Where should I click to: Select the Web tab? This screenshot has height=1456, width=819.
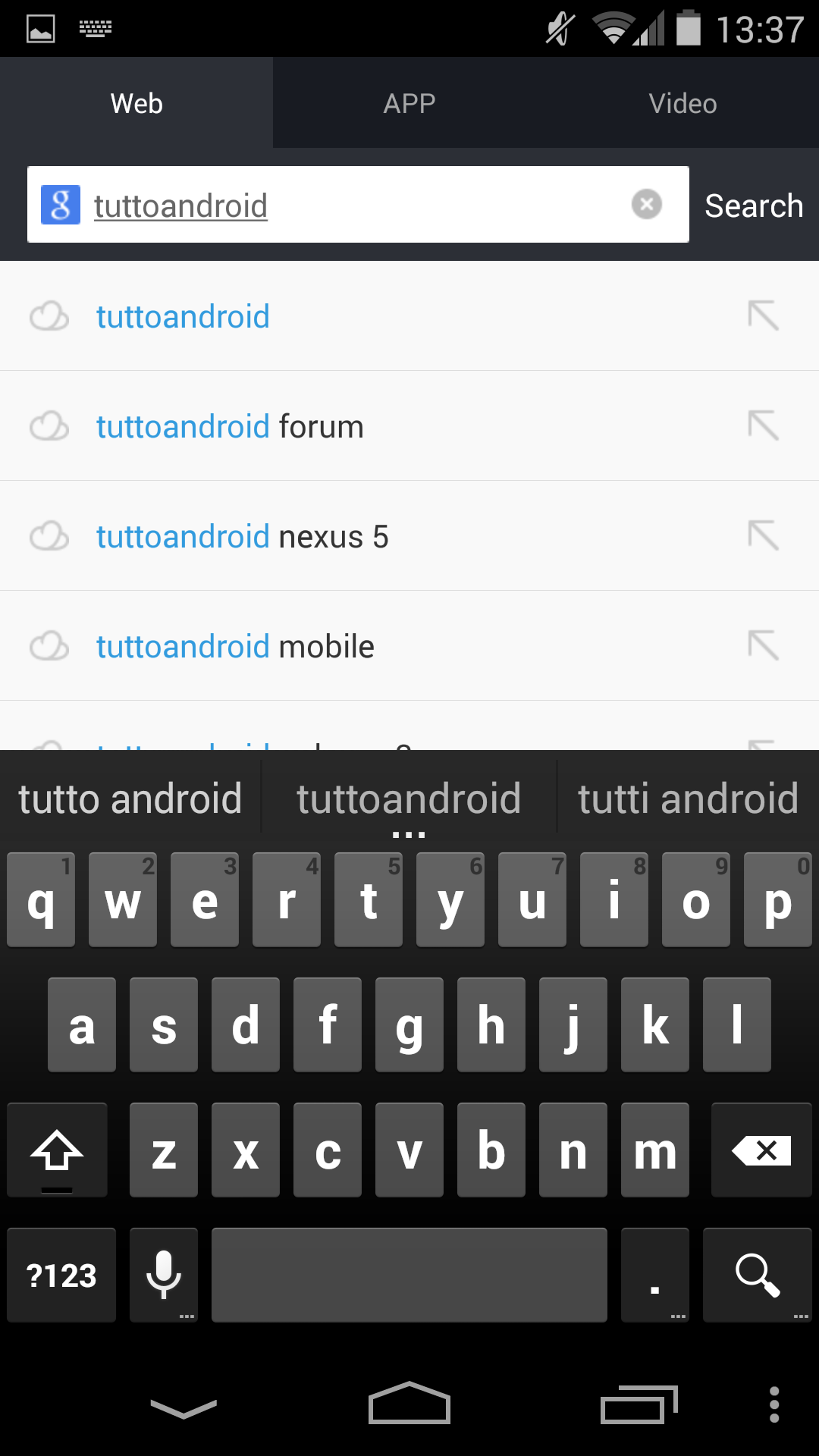click(x=136, y=103)
